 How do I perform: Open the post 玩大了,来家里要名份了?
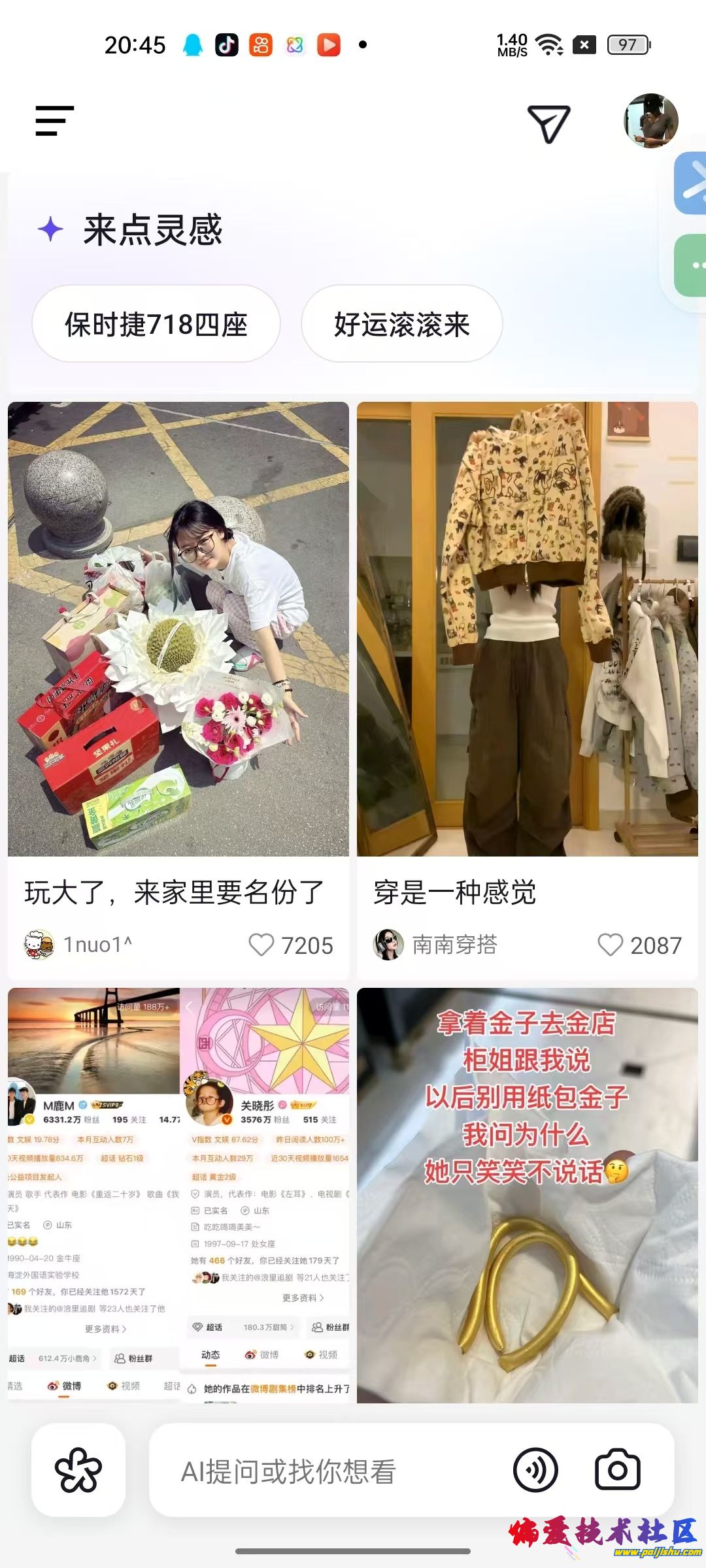[x=178, y=629]
